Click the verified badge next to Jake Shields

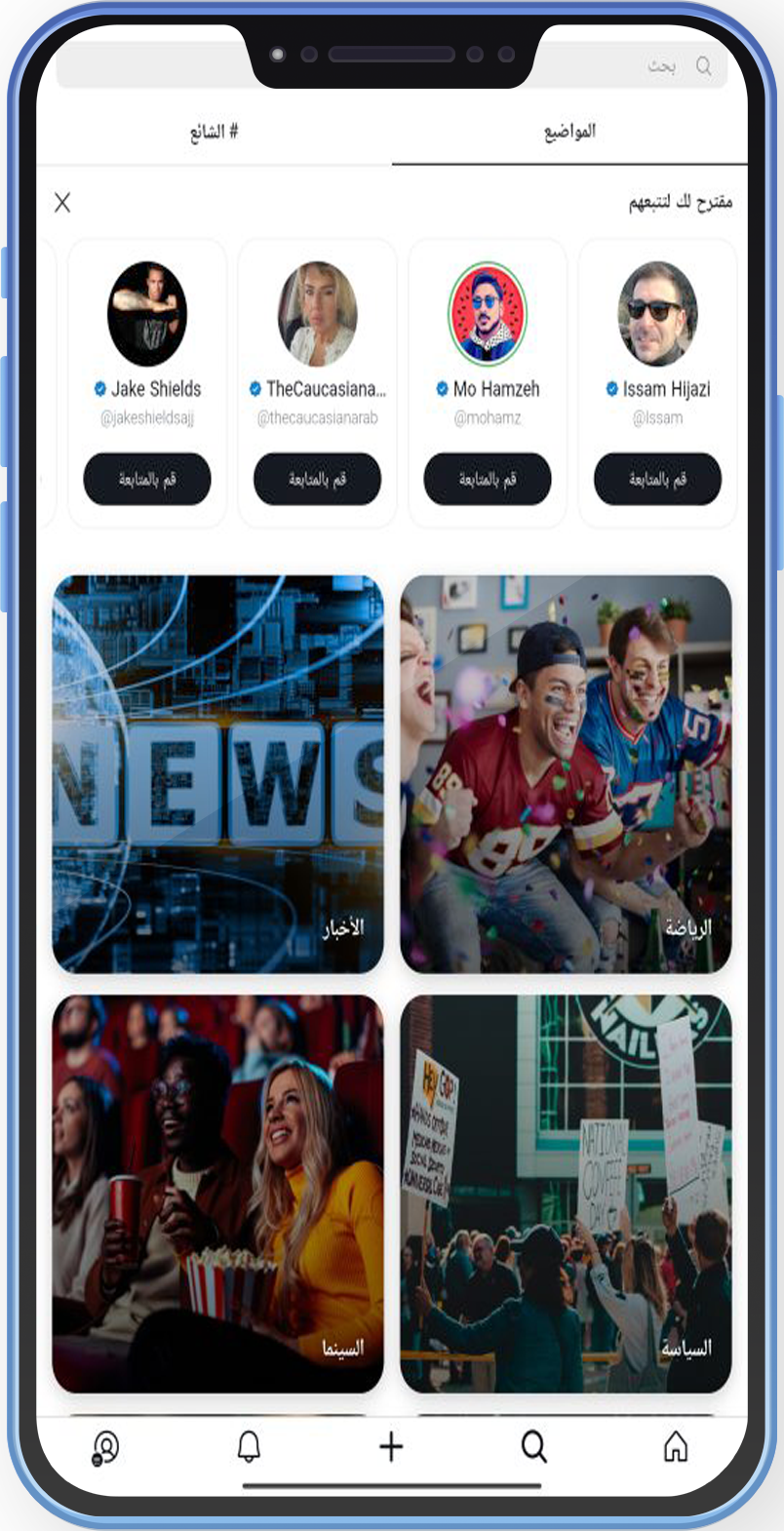coord(98,387)
